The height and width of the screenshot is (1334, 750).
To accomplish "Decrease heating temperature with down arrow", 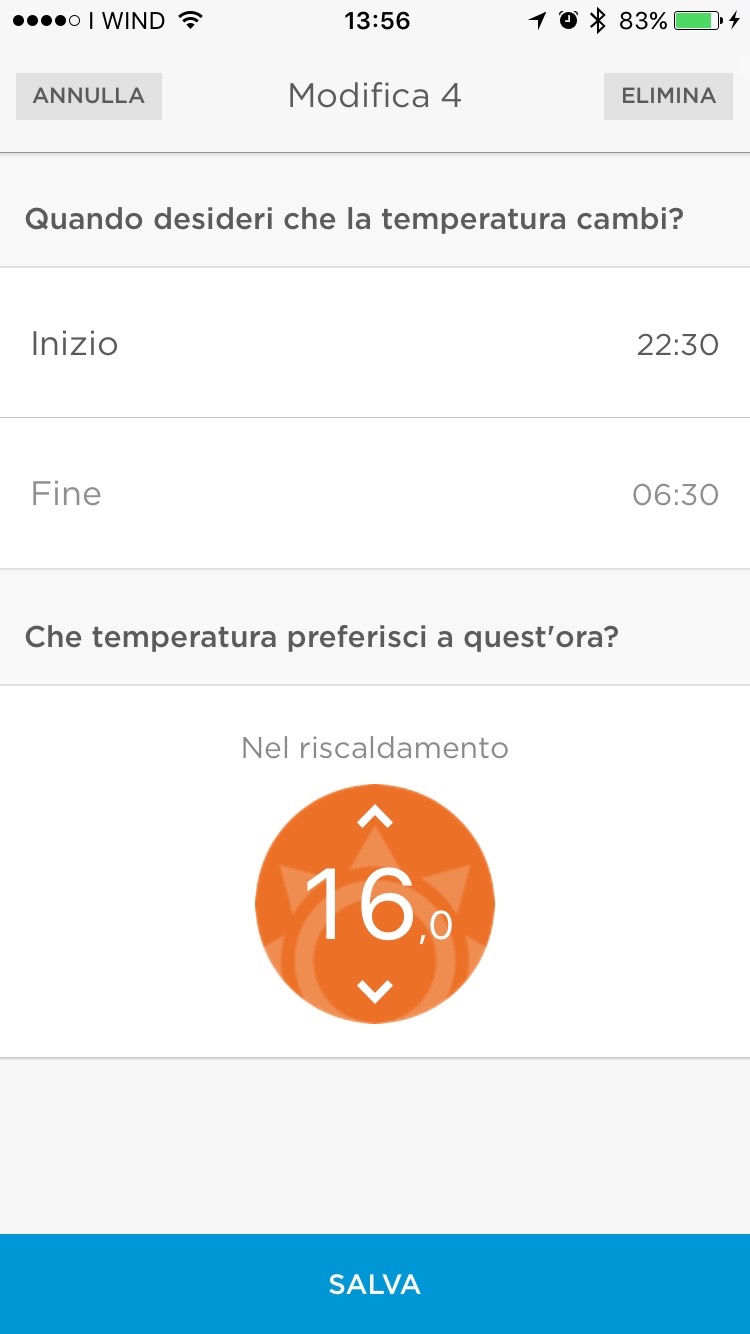I will click(x=375, y=991).
